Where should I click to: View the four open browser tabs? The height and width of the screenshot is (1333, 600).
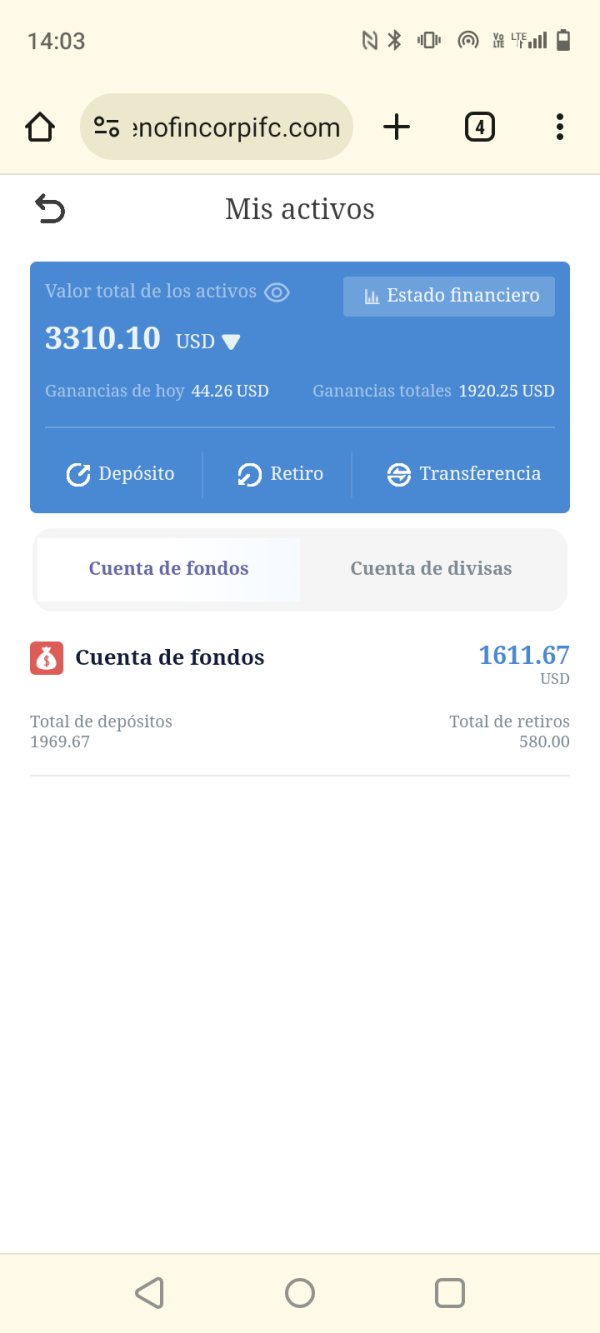point(480,127)
